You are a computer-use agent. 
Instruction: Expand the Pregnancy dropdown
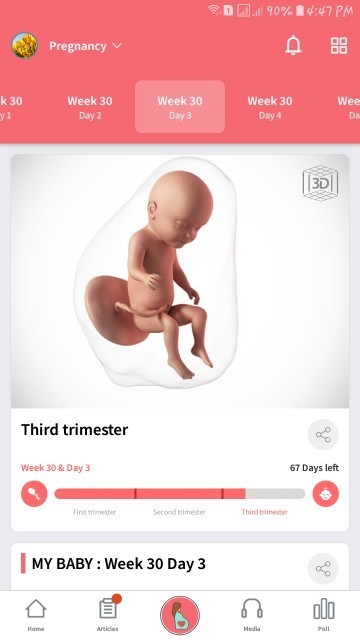85,46
